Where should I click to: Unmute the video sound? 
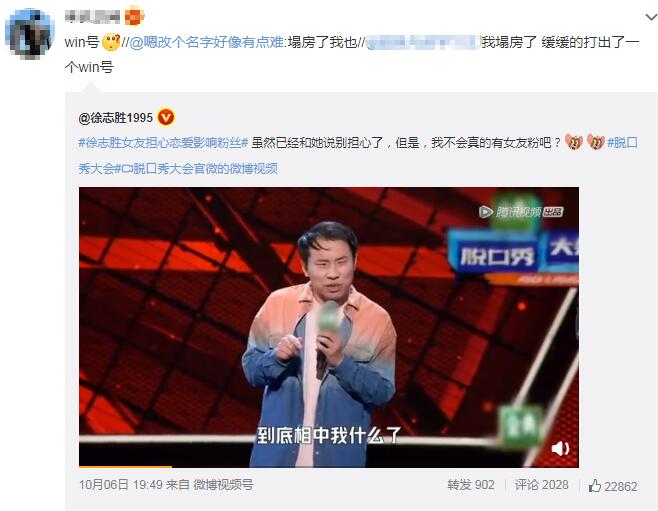(x=561, y=448)
